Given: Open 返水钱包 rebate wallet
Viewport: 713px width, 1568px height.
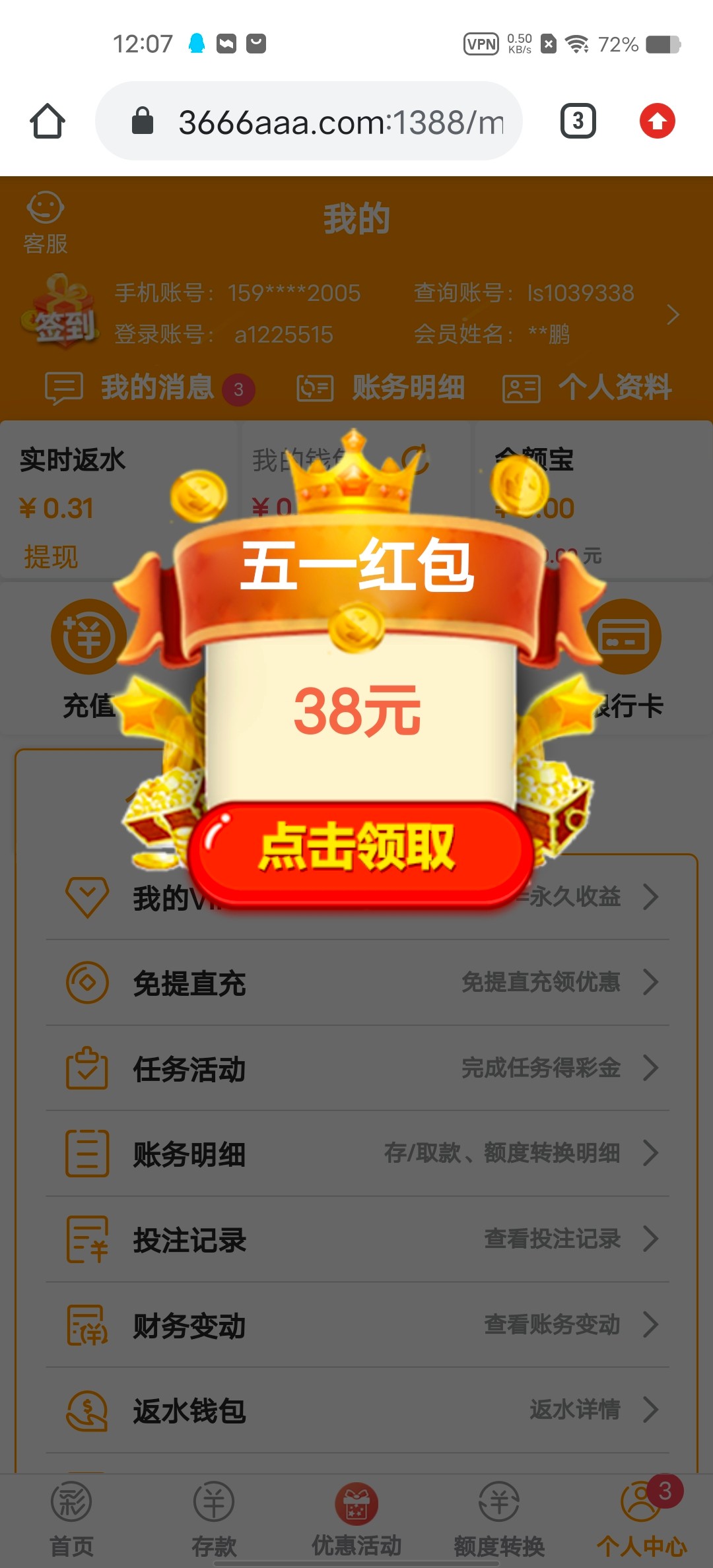Looking at the screenshot, I should coord(356,1410).
